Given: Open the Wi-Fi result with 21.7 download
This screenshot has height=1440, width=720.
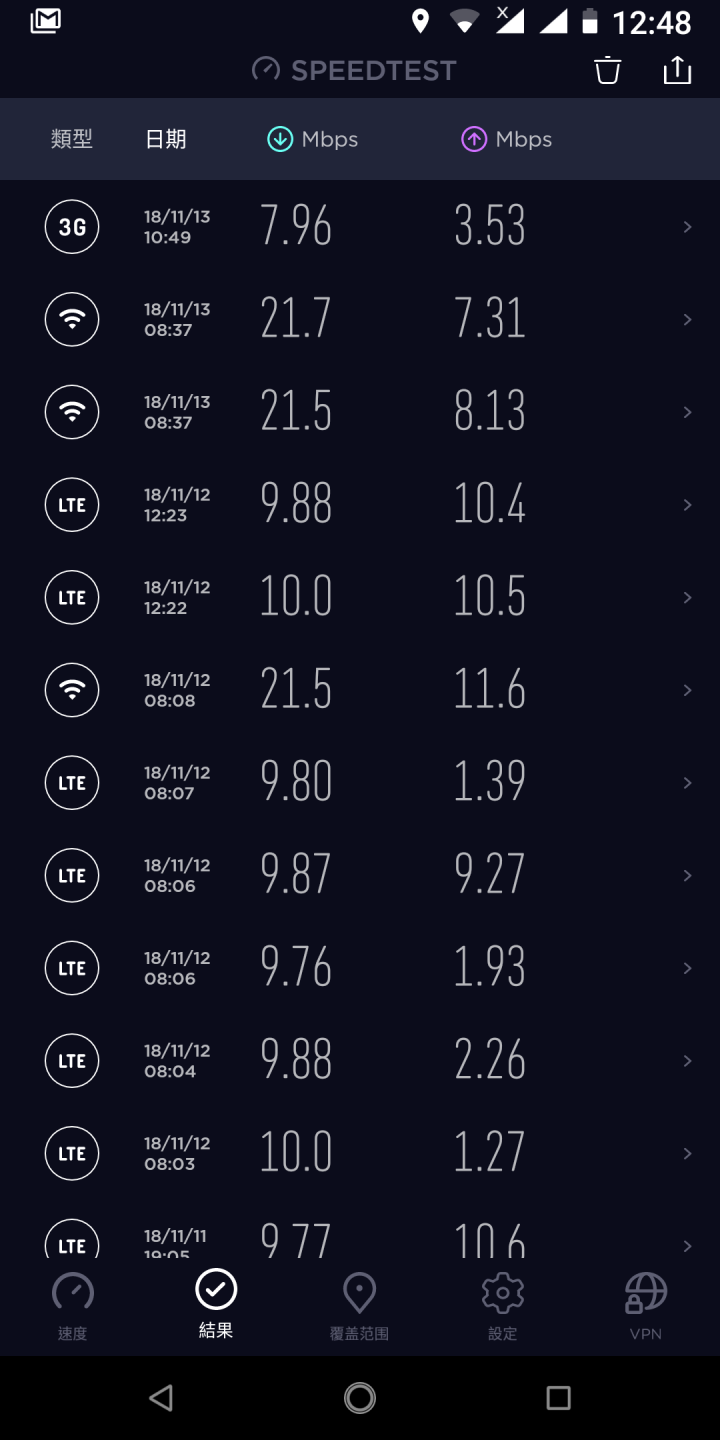Looking at the screenshot, I should click(x=360, y=320).
